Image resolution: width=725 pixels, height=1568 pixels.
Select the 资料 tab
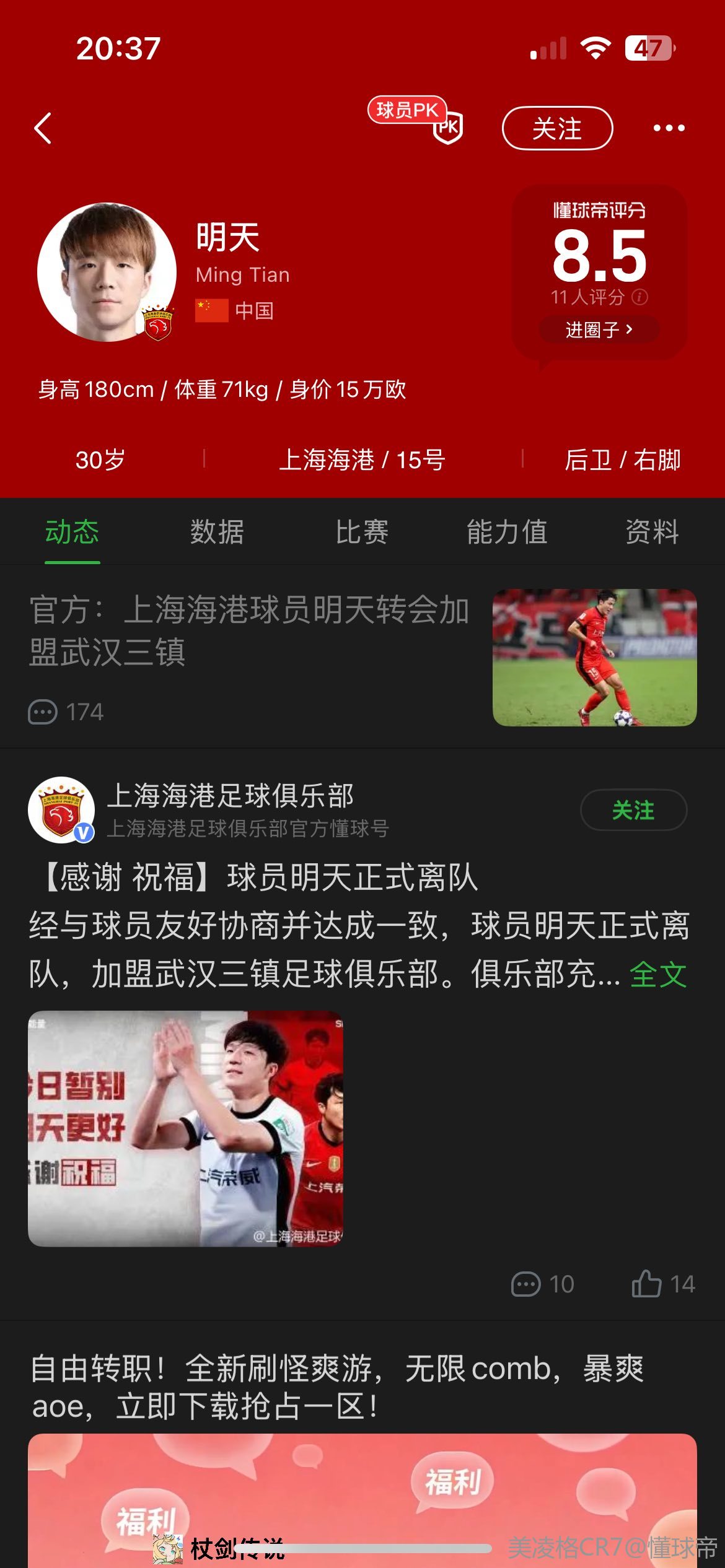[x=652, y=532]
